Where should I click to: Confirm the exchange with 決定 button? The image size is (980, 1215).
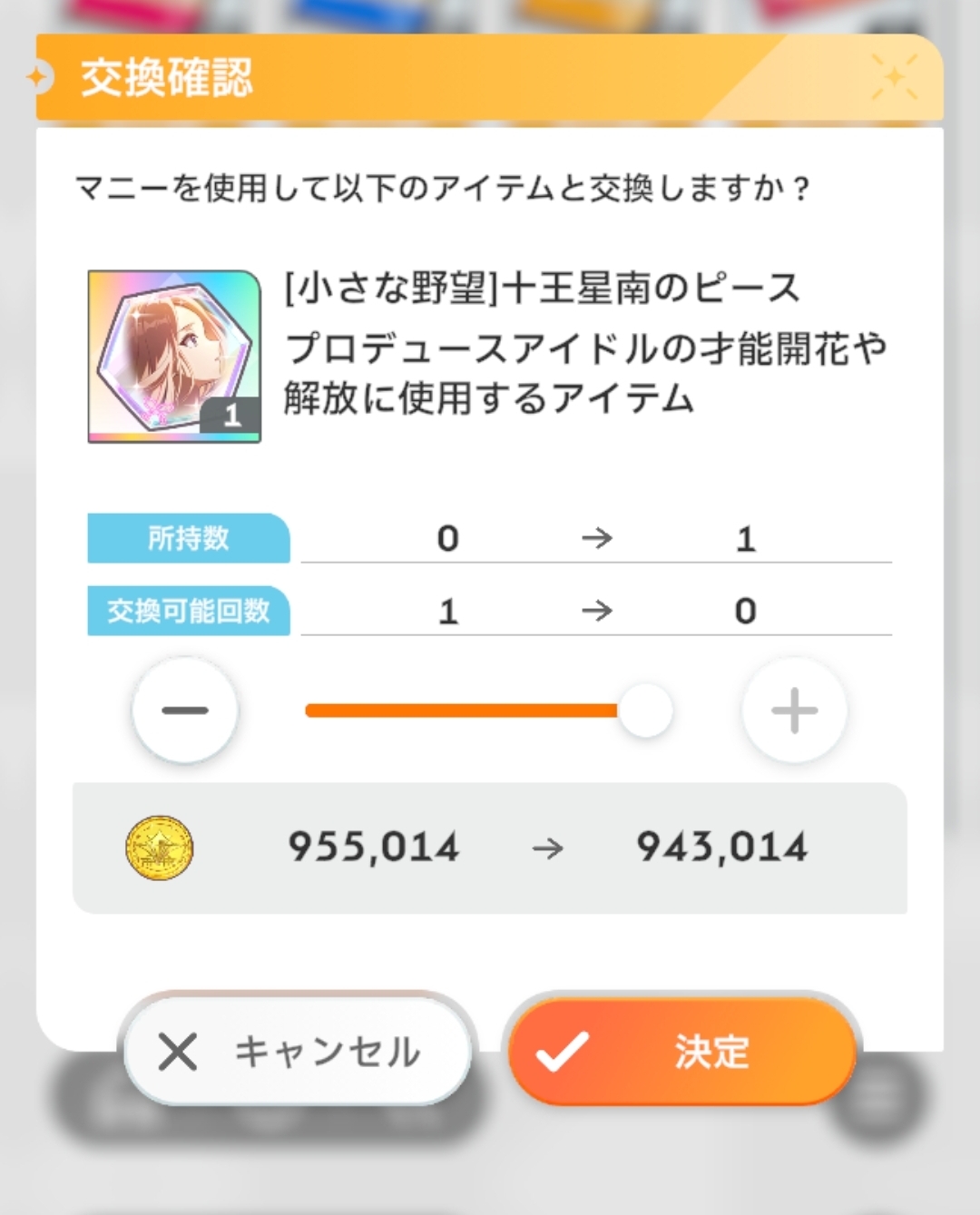click(x=682, y=1052)
